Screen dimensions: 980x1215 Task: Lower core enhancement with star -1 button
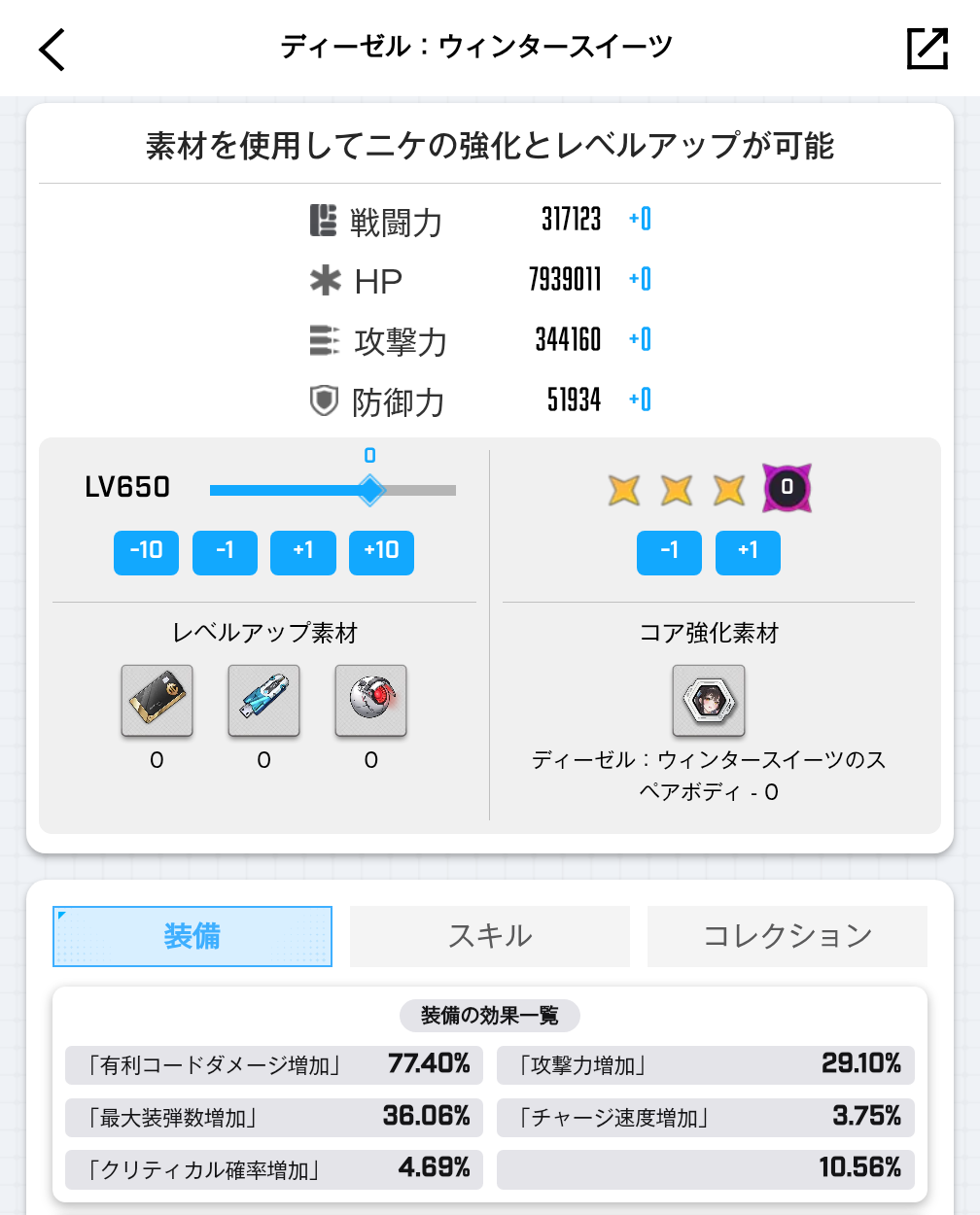[x=669, y=552]
